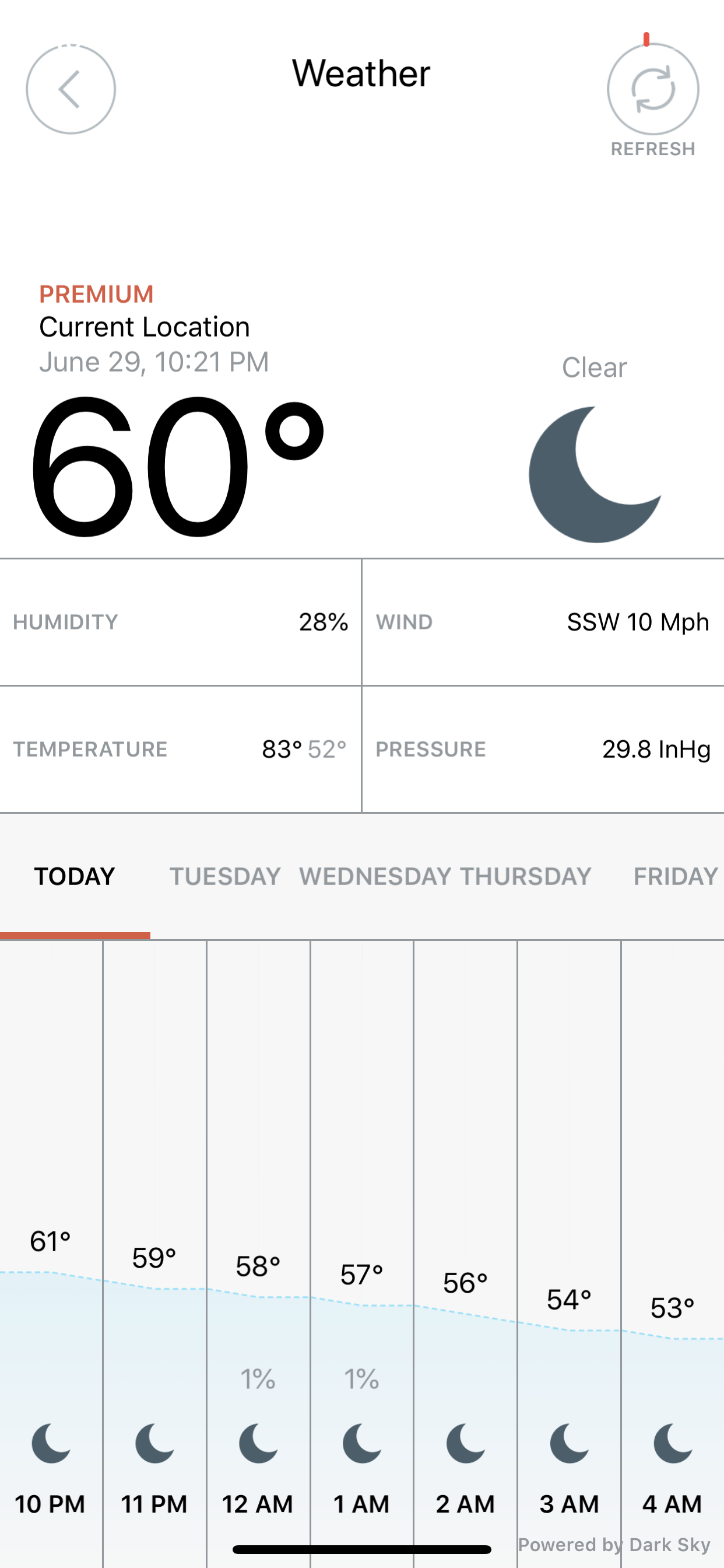View the Friday forecast tab
This screenshot has height=1568, width=724.
tap(676, 877)
